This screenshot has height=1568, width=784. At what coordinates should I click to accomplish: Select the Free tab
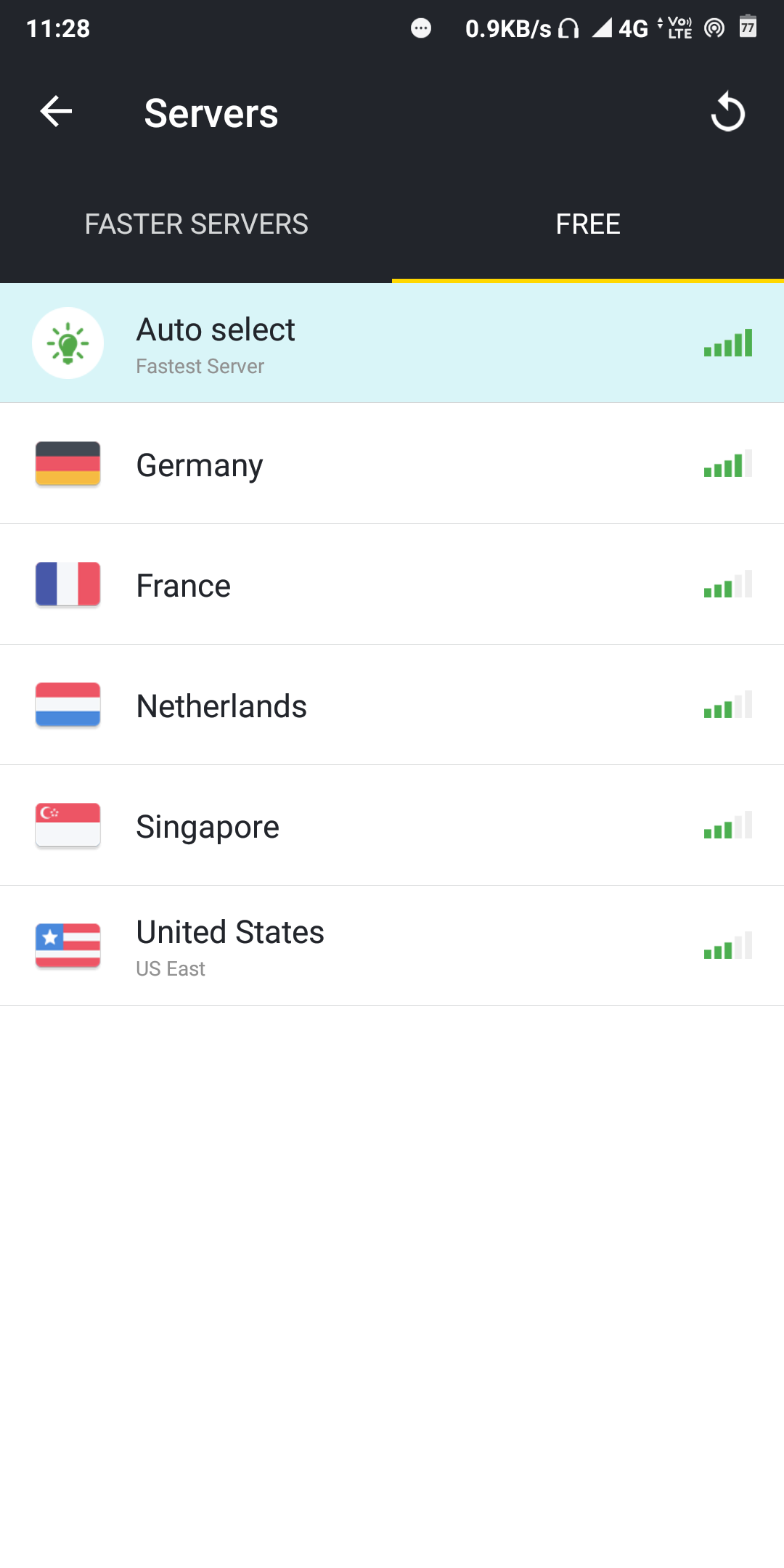[587, 224]
